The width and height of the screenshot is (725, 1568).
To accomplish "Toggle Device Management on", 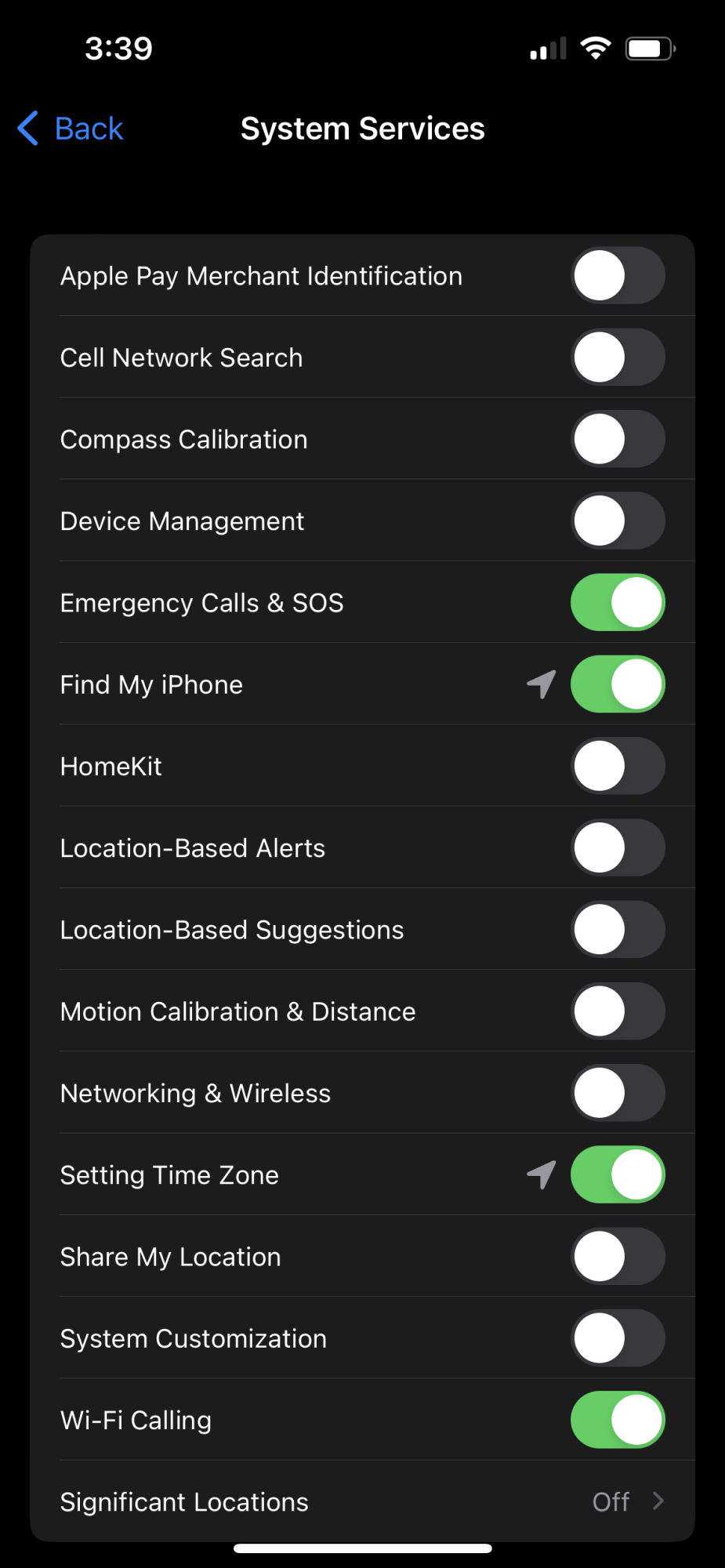I will pos(618,521).
